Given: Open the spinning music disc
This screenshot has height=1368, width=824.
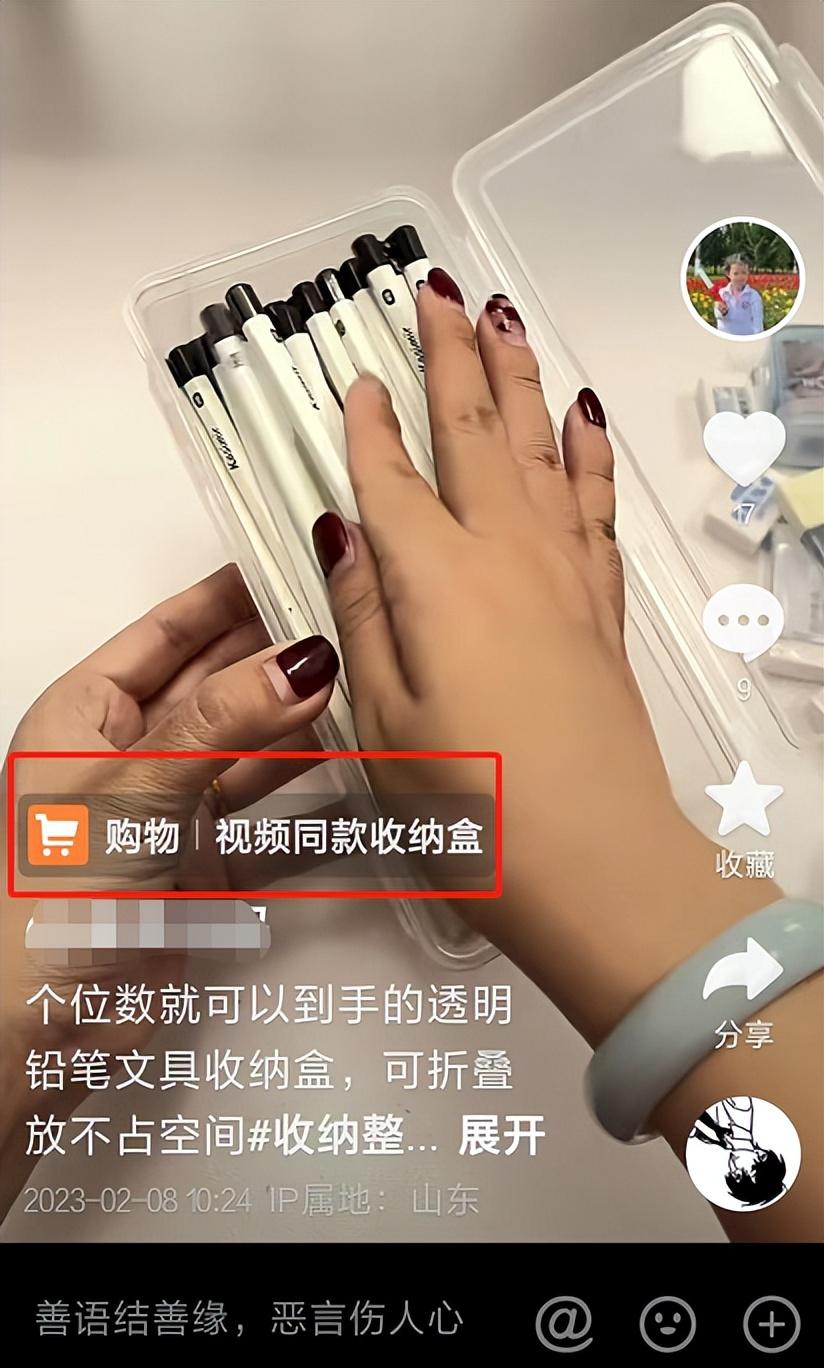Looking at the screenshot, I should click(742, 1153).
